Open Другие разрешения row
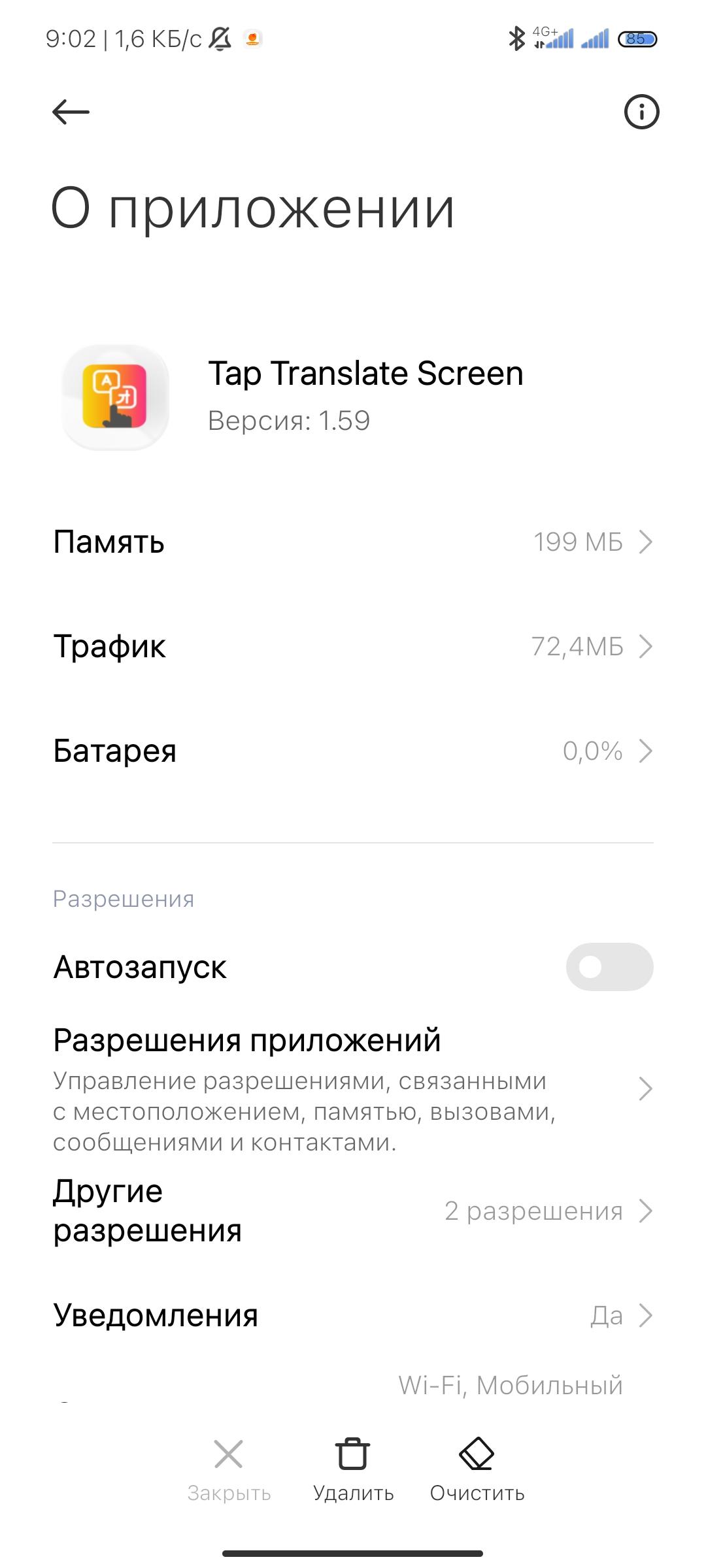This screenshot has height=1568, width=706. coord(353,1211)
